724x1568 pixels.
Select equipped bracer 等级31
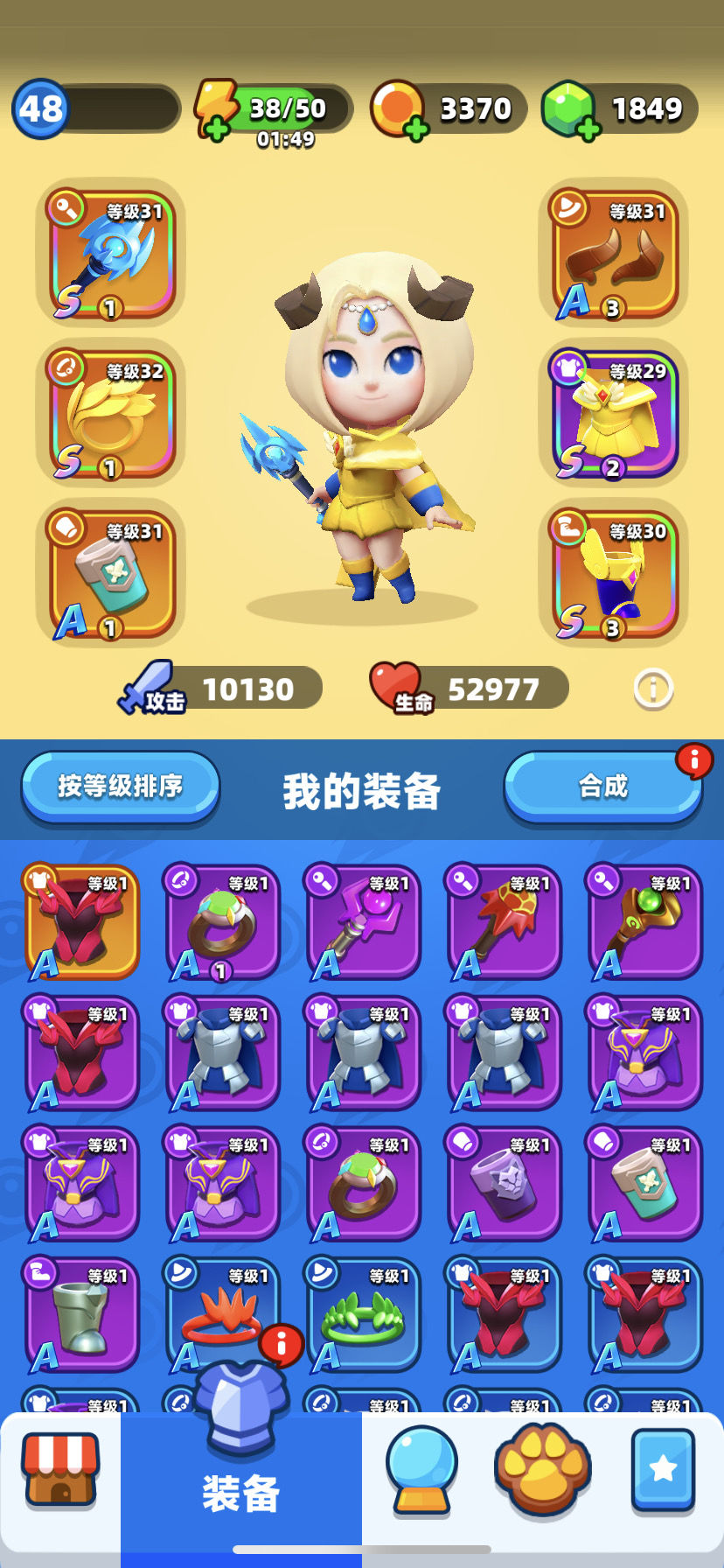111,573
